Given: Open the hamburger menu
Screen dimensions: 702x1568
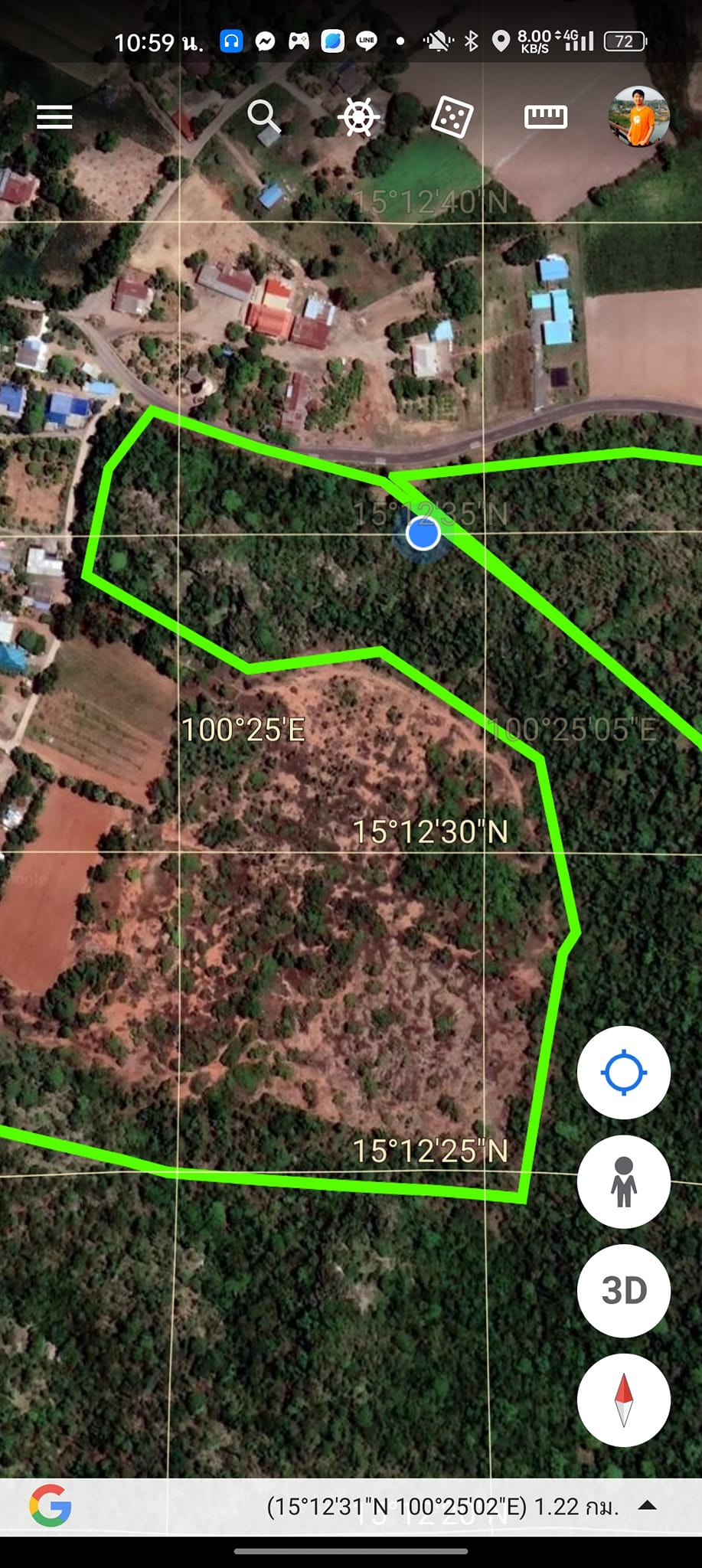Looking at the screenshot, I should 54,117.
